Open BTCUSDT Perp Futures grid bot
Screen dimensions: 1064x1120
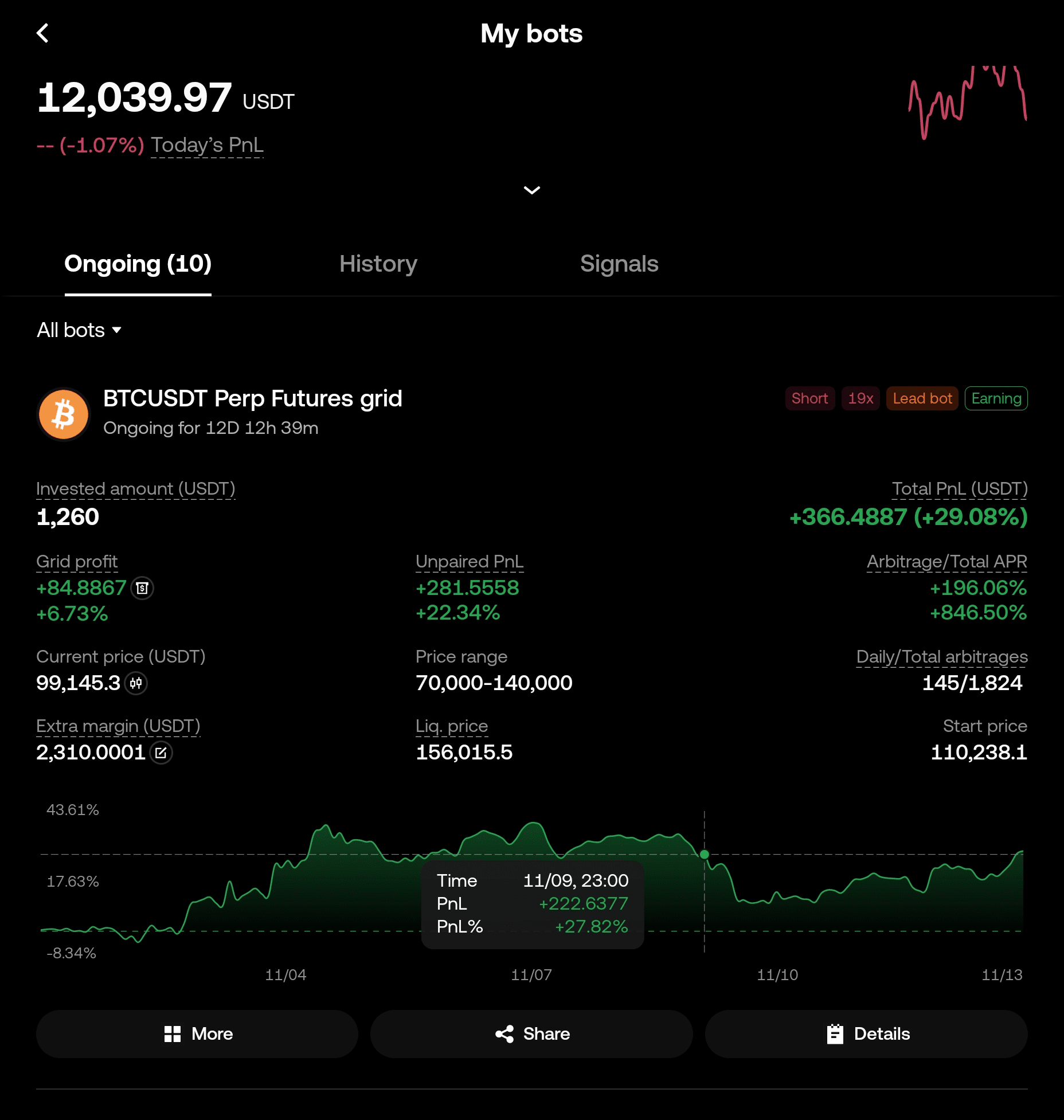252,399
